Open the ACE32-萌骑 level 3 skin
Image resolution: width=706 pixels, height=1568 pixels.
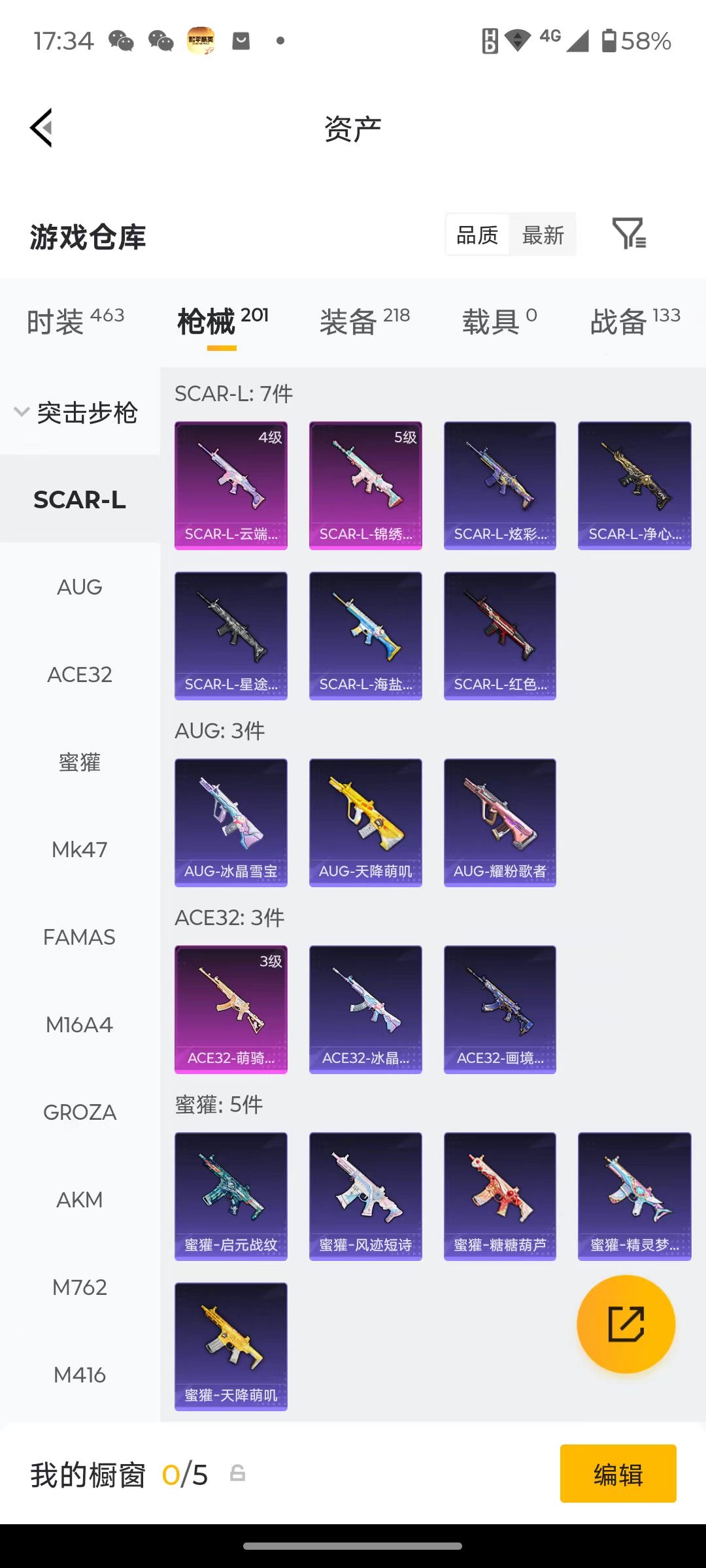point(231,1009)
